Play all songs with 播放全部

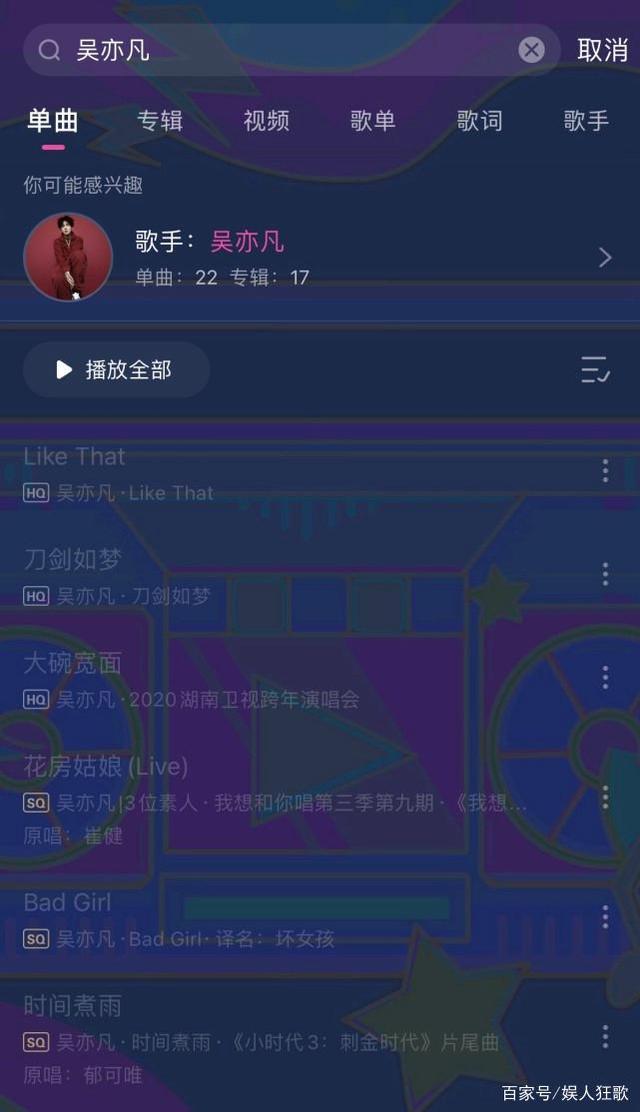pyautogui.click(x=116, y=370)
